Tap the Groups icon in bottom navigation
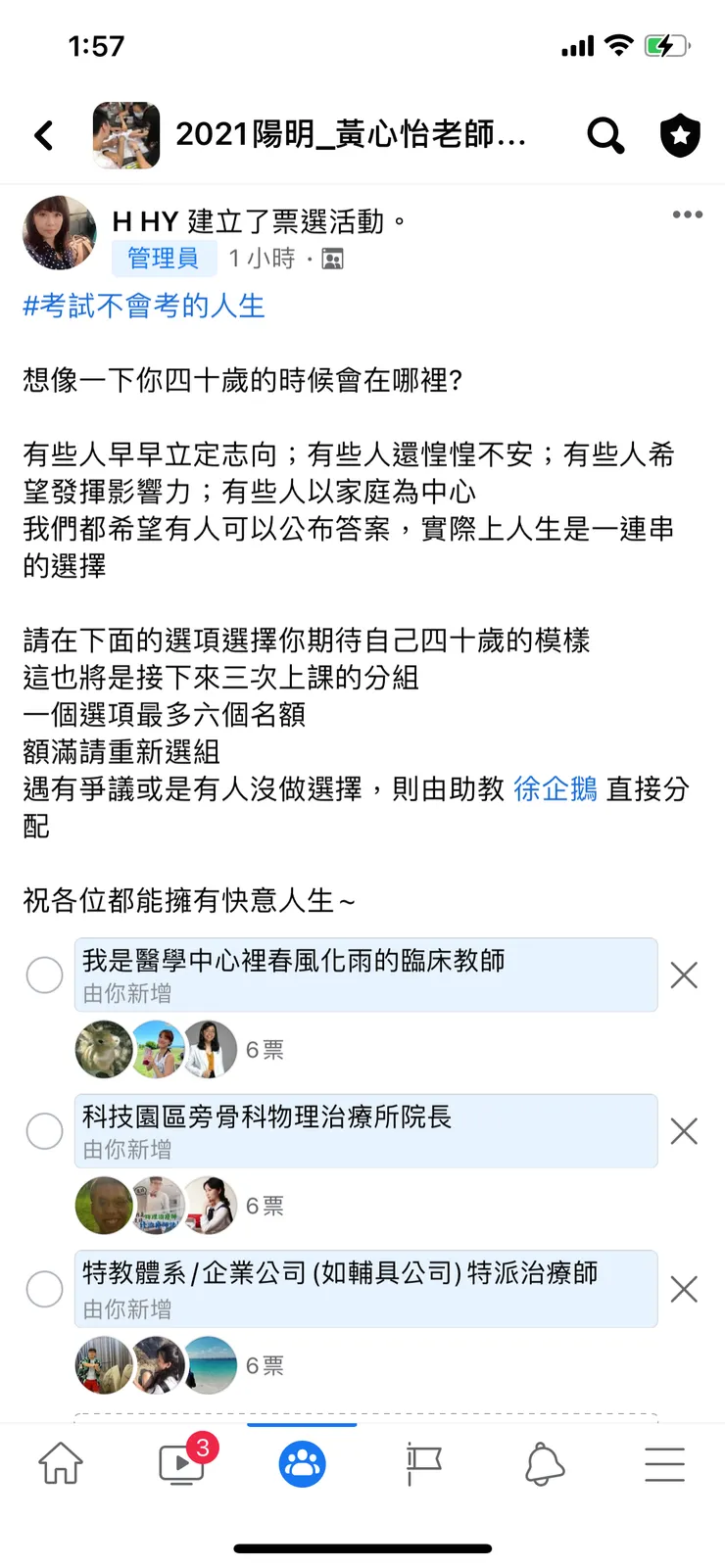The image size is (725, 1568). [x=302, y=1463]
